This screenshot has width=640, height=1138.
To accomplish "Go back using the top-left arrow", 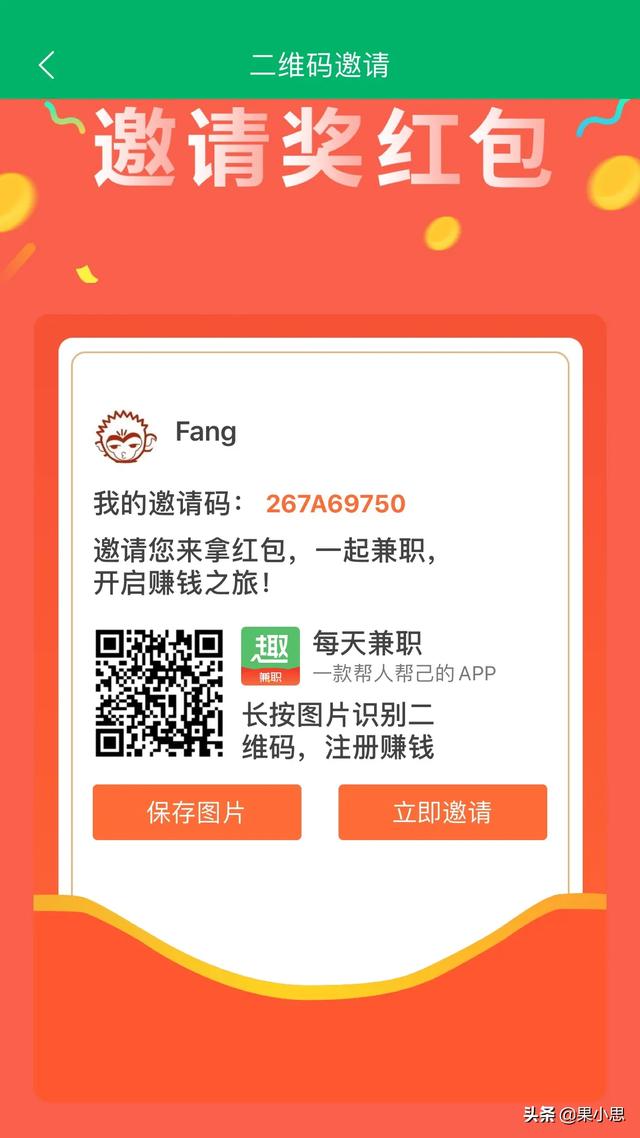I will tap(46, 65).
